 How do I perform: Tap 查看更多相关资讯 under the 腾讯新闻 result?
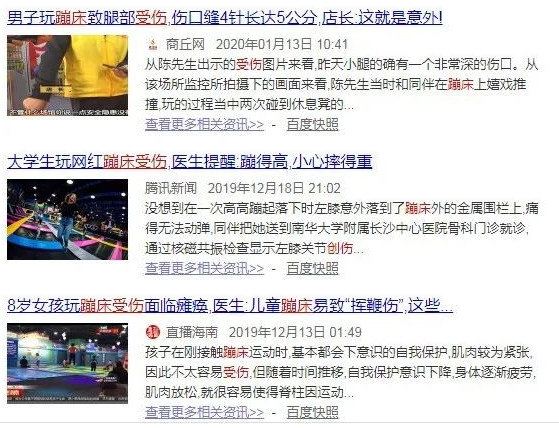coord(204,268)
